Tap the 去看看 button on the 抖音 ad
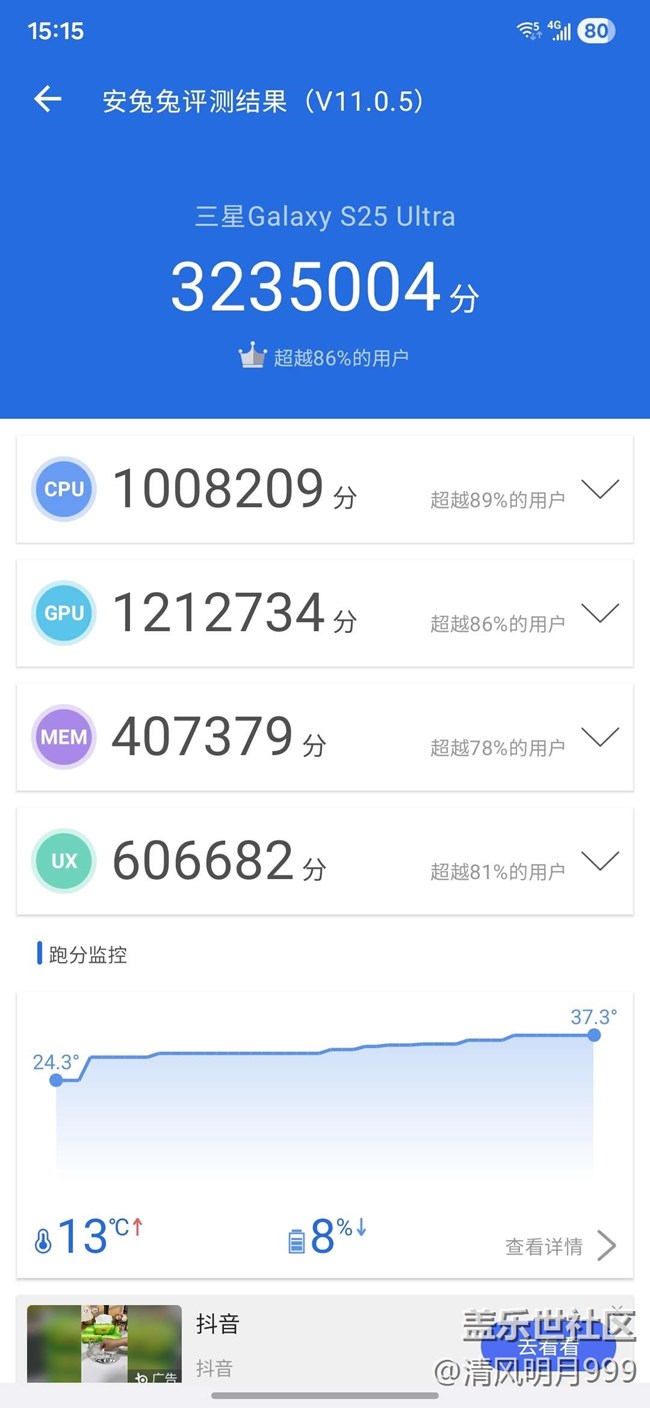Viewport: 650px width, 1408px height. pyautogui.click(x=546, y=1347)
